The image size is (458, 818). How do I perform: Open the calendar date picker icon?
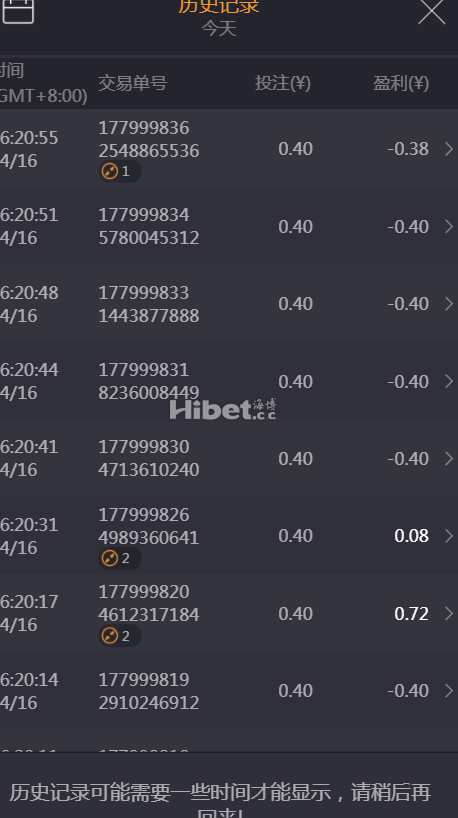pyautogui.click(x=18, y=11)
